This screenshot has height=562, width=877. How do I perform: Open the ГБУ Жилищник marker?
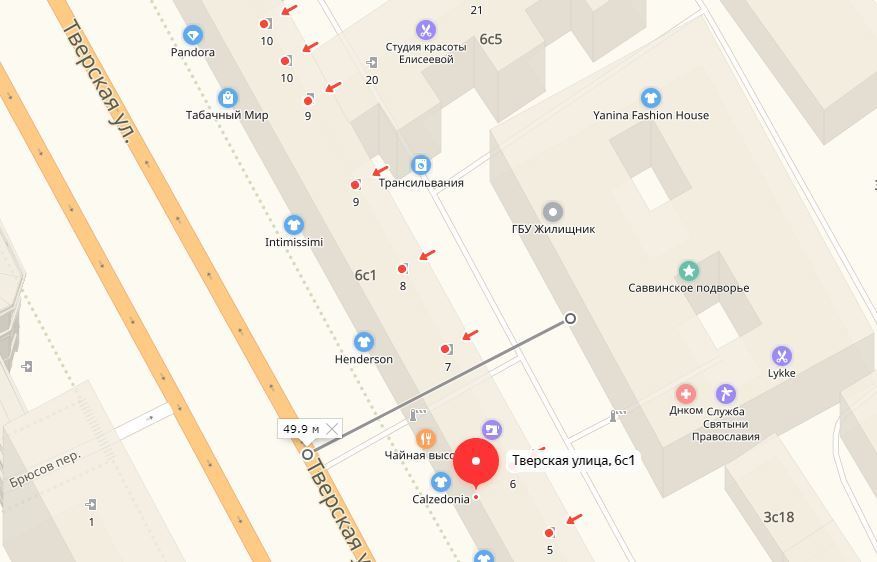click(x=553, y=212)
